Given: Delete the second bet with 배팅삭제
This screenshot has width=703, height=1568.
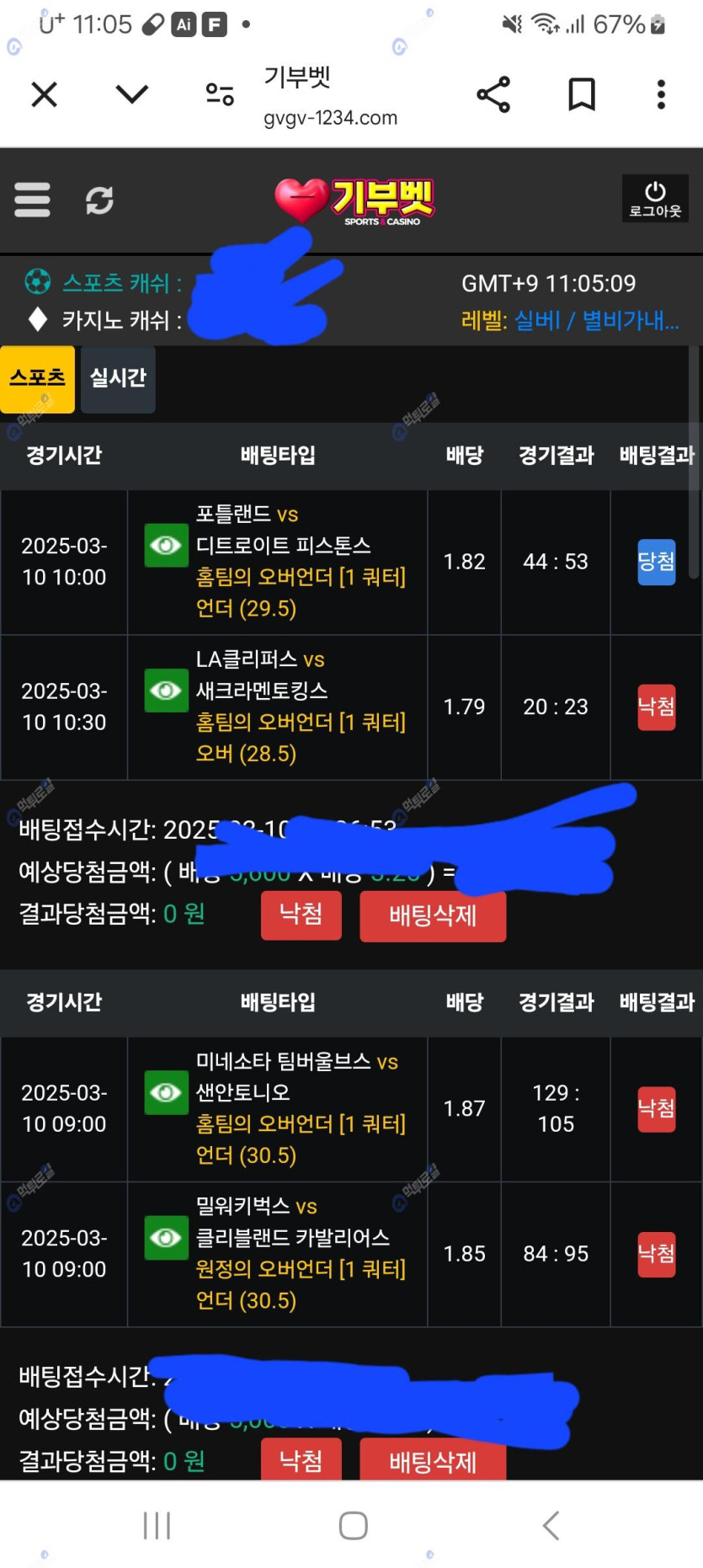Looking at the screenshot, I should point(433,1459).
